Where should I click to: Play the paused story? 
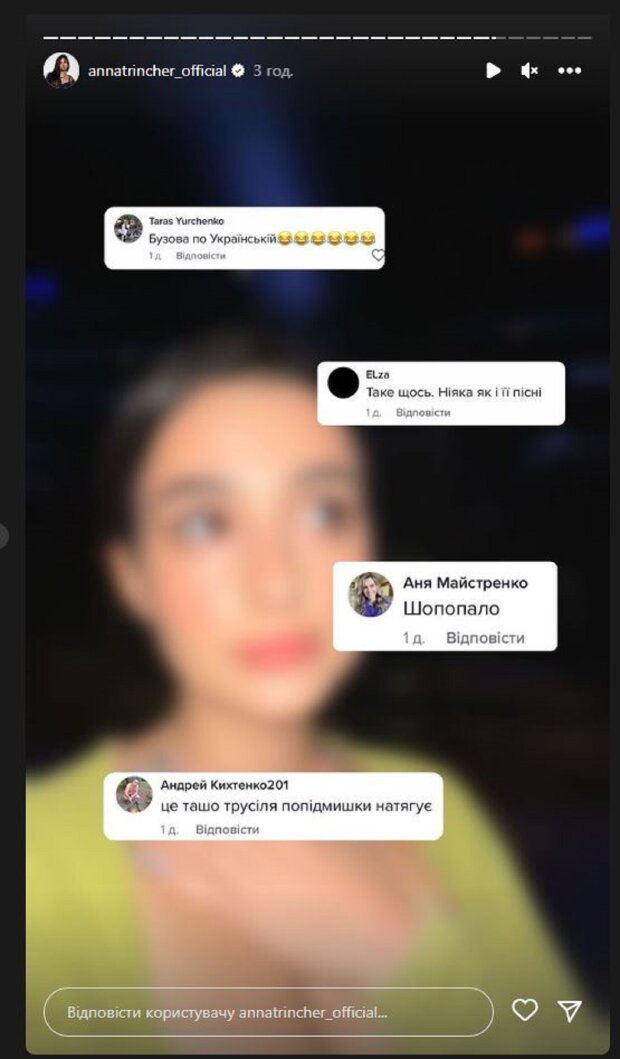pos(492,70)
